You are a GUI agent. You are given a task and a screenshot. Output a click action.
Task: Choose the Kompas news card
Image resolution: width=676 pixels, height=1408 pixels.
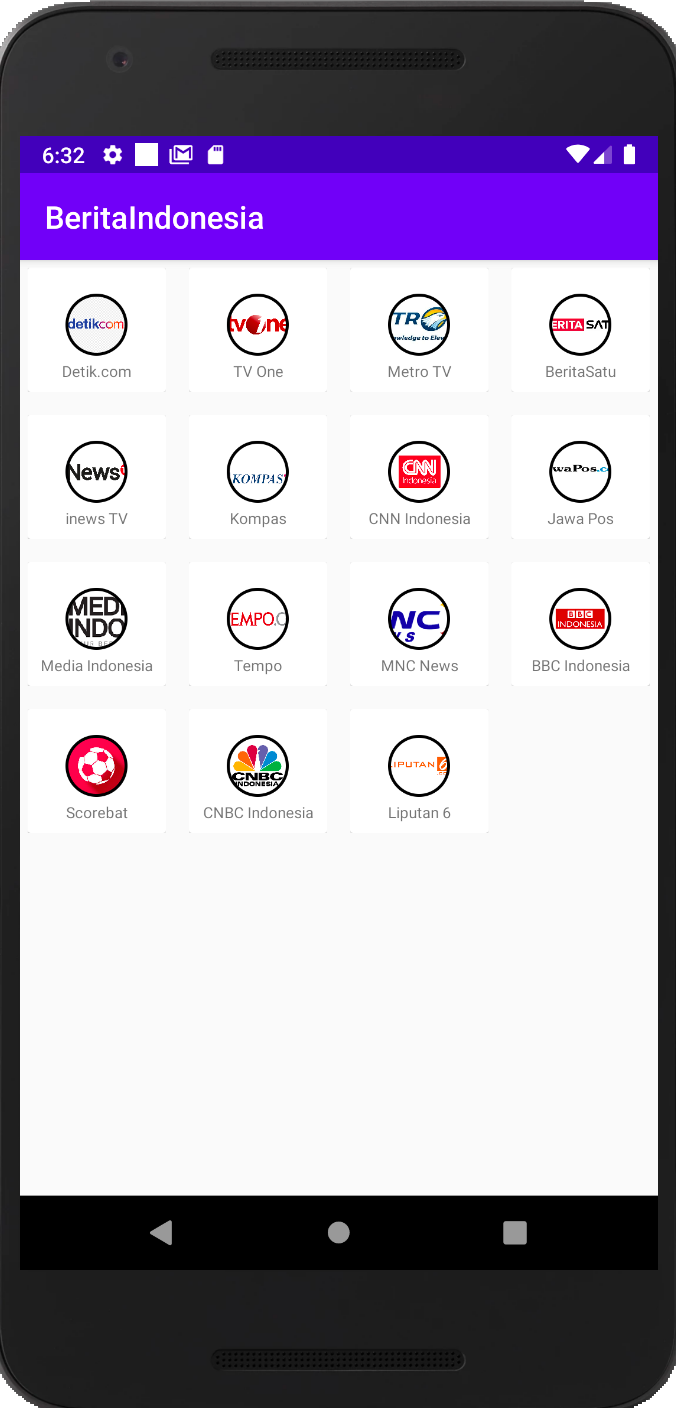tap(258, 477)
